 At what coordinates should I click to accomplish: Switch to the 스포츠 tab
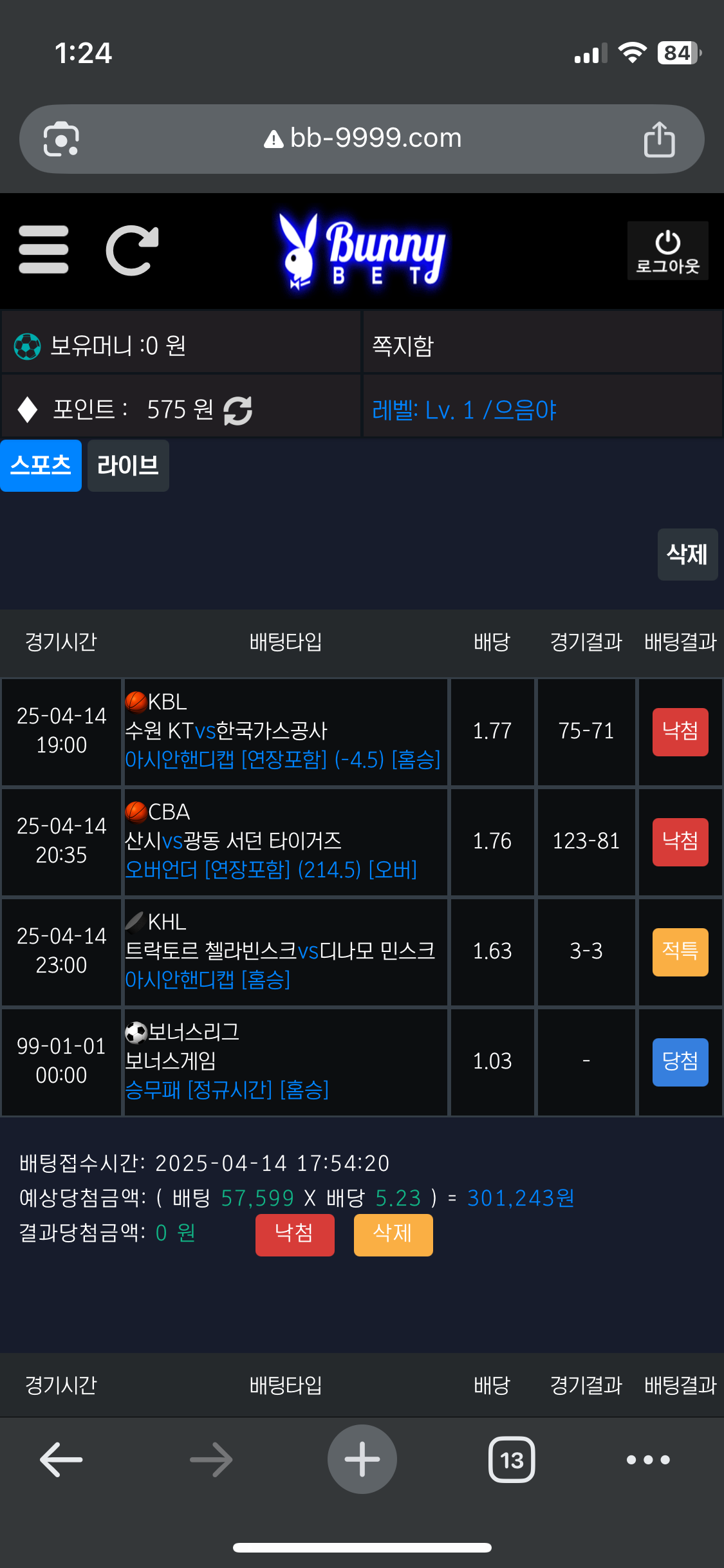pyautogui.click(x=41, y=465)
